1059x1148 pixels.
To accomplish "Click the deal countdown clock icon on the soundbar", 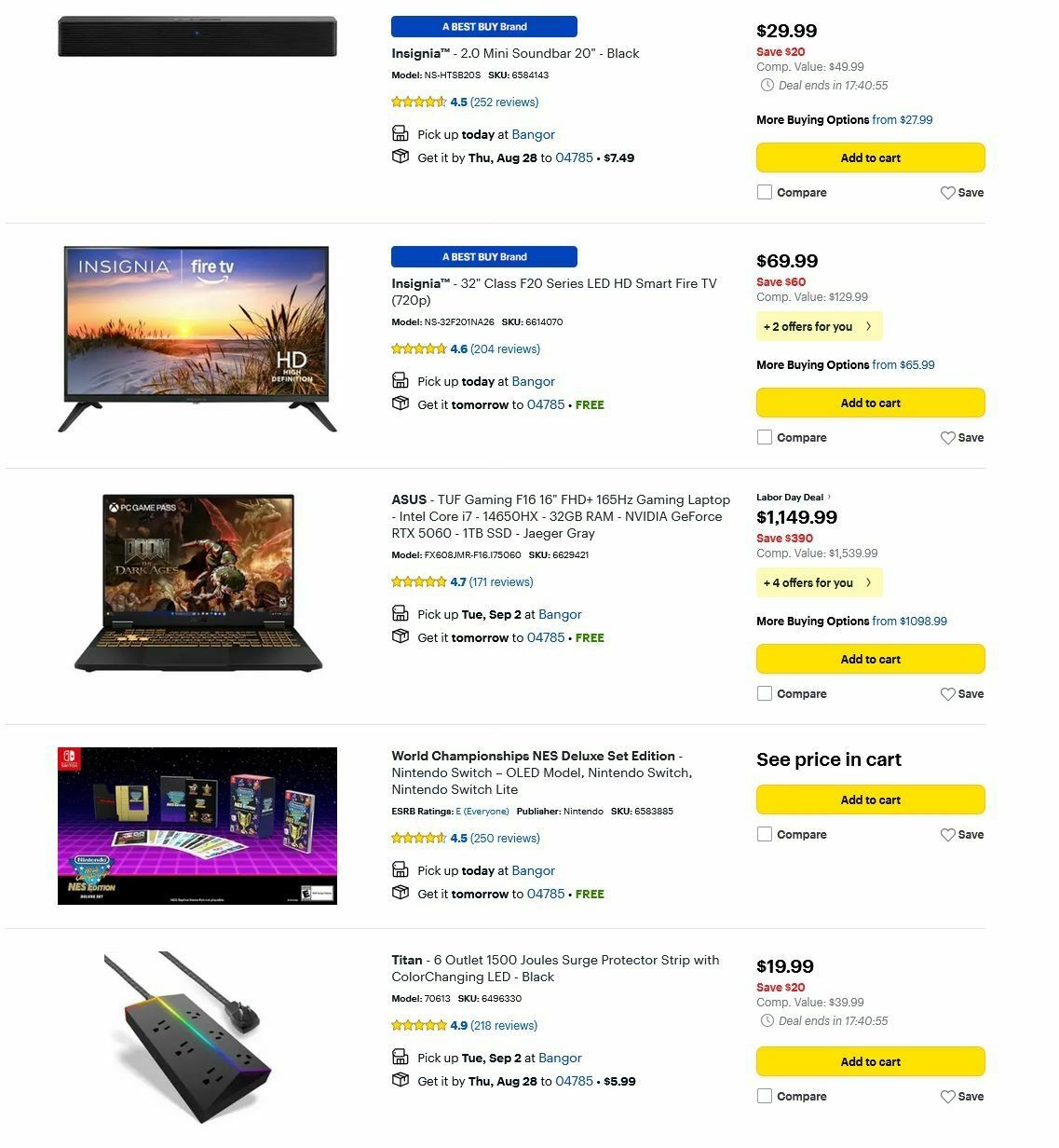I will 766,85.
